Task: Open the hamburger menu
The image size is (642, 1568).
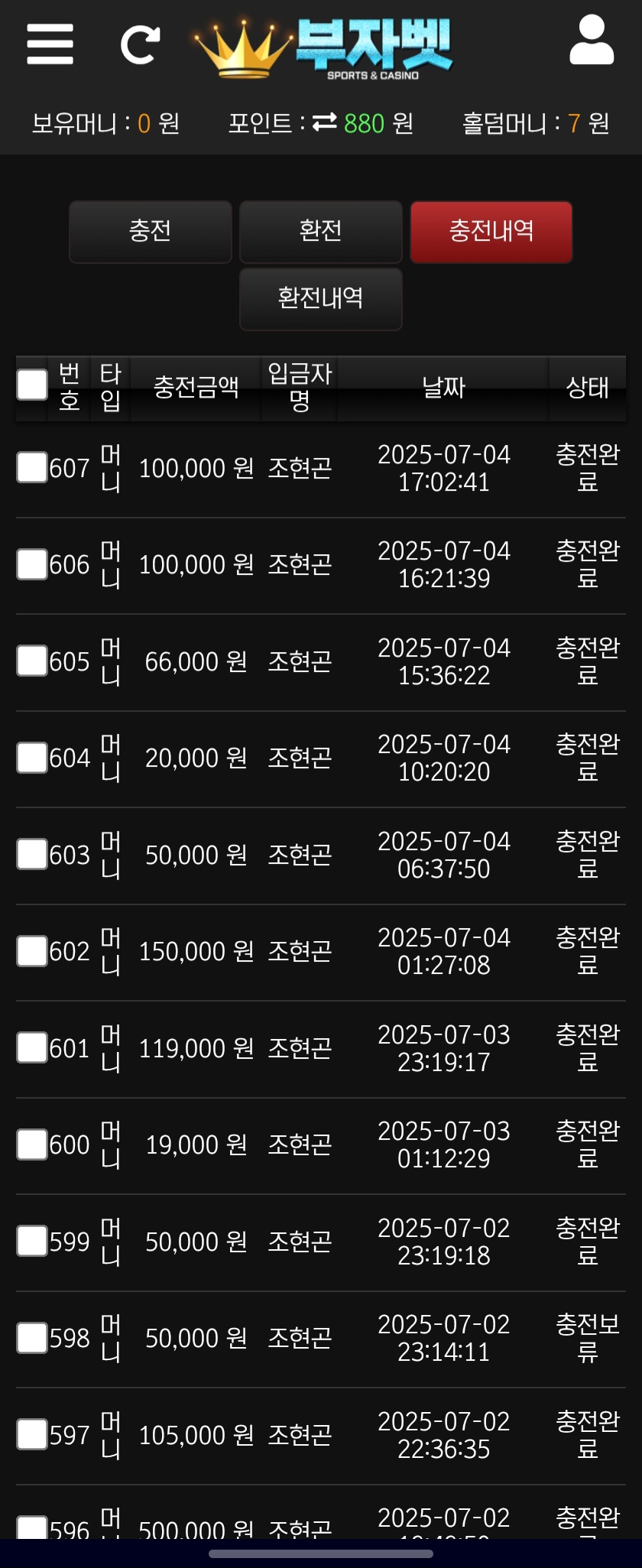Action: (50, 44)
